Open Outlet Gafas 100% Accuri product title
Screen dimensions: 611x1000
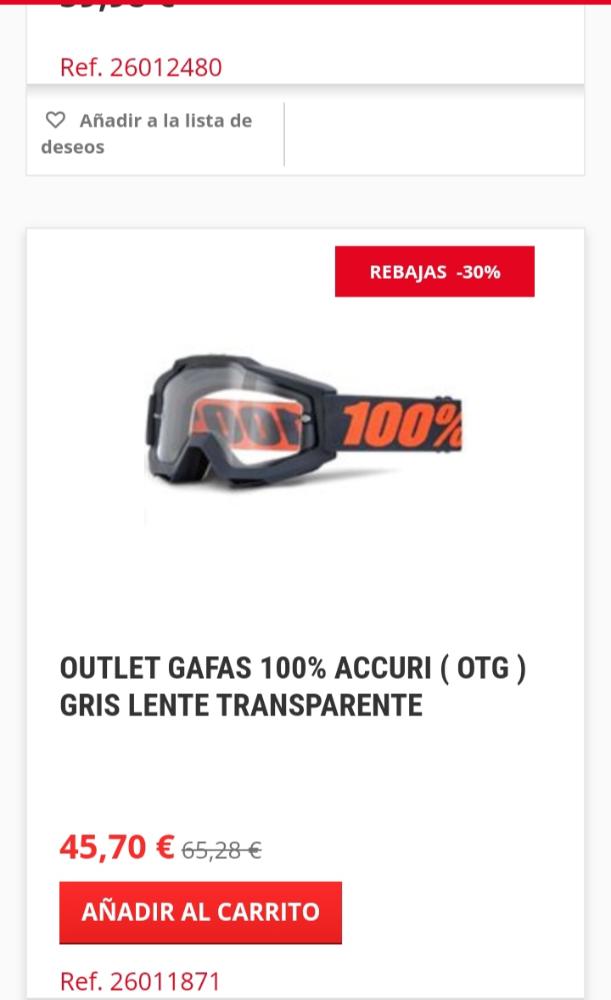(293, 687)
